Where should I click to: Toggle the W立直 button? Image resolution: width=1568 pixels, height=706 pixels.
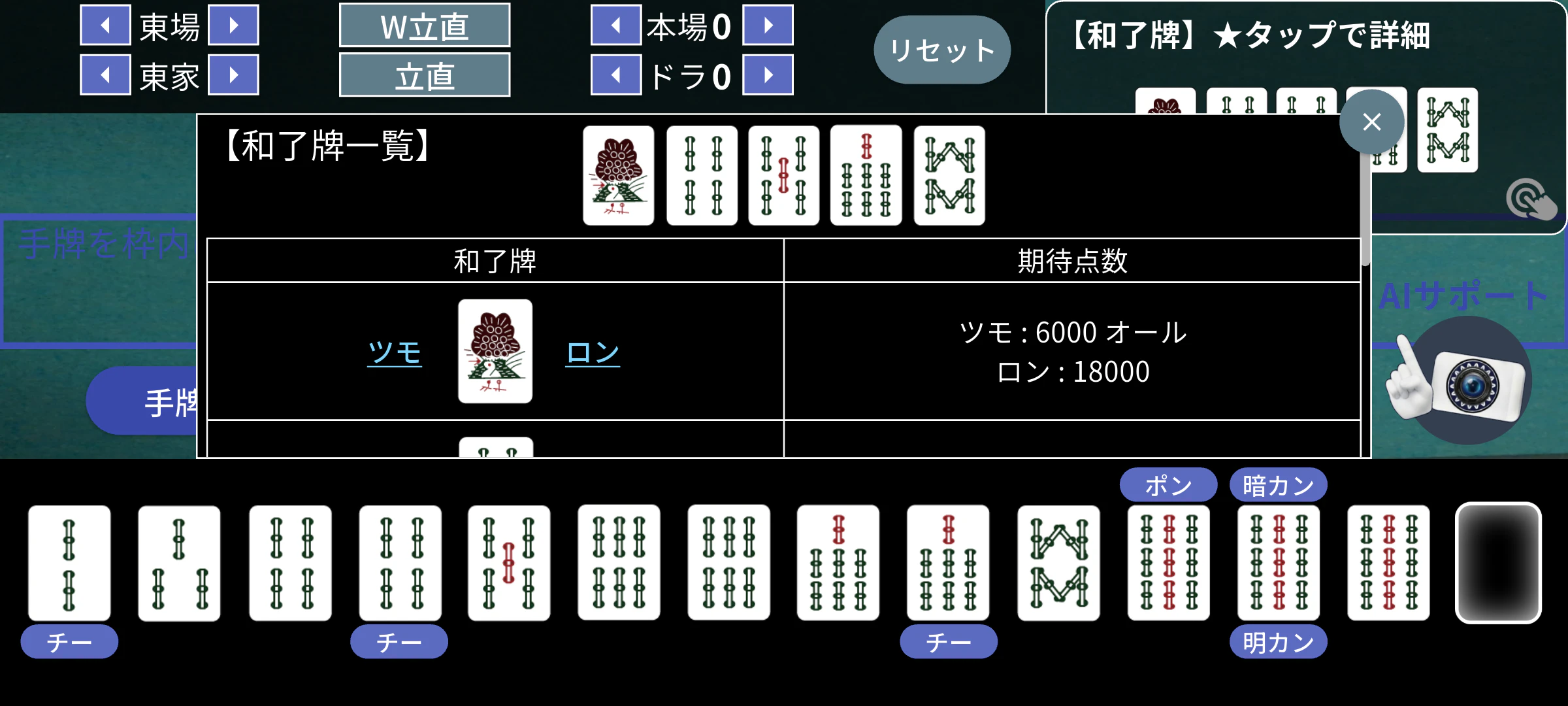tap(425, 26)
